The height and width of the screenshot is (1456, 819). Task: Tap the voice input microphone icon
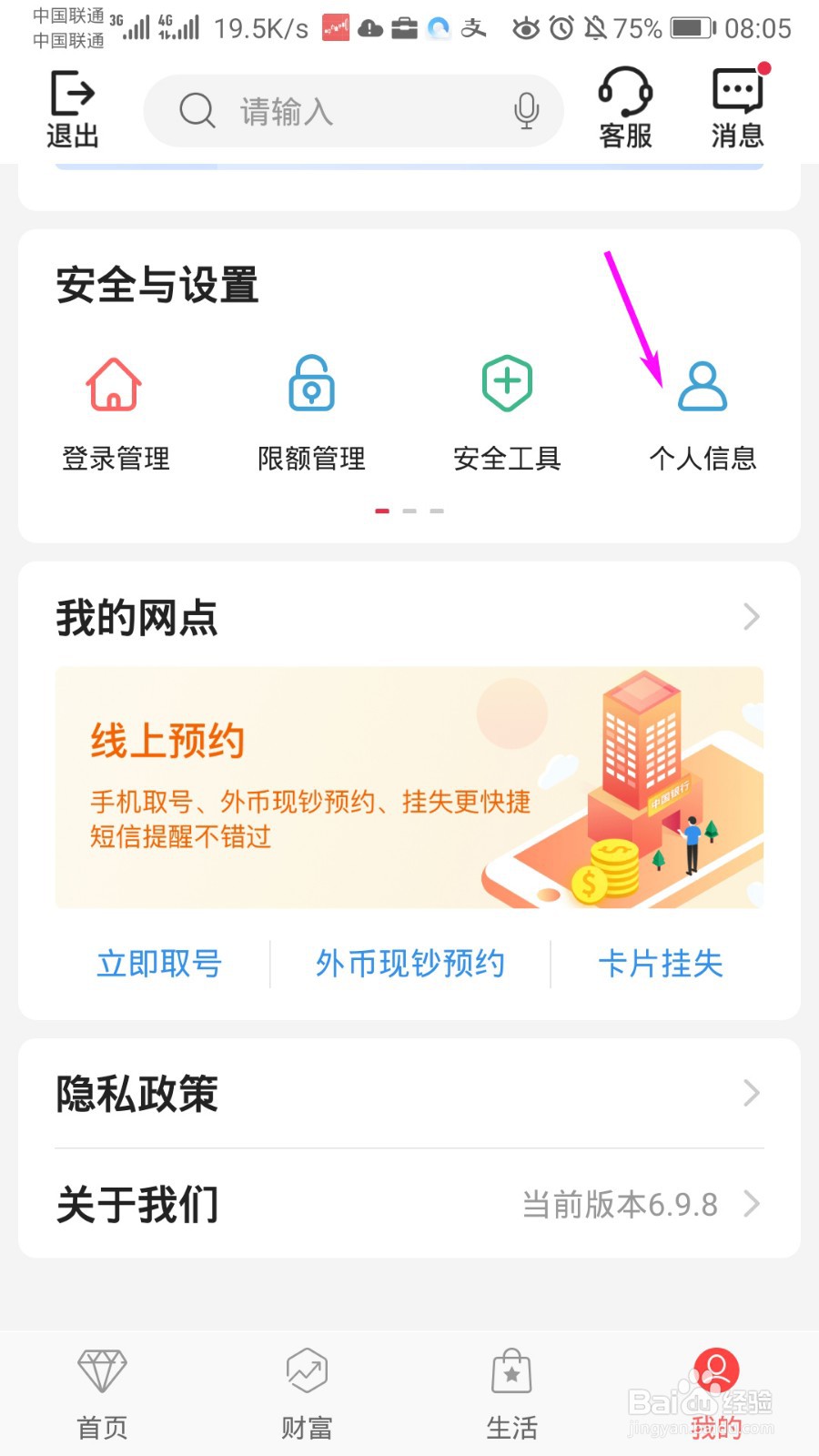526,110
